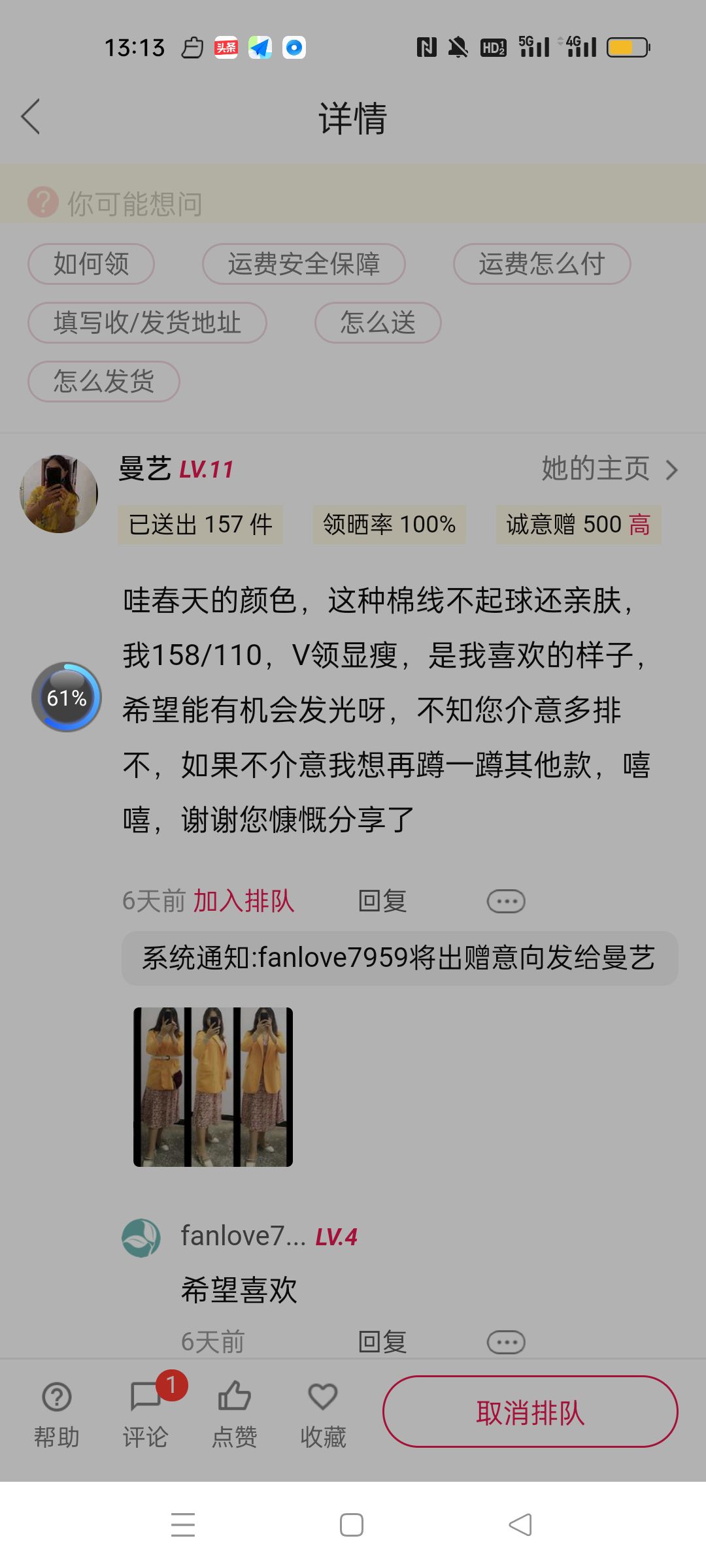Viewport: 706px width, 1568px height.
Task: Open the 运费怎么付 question chip
Action: click(542, 264)
